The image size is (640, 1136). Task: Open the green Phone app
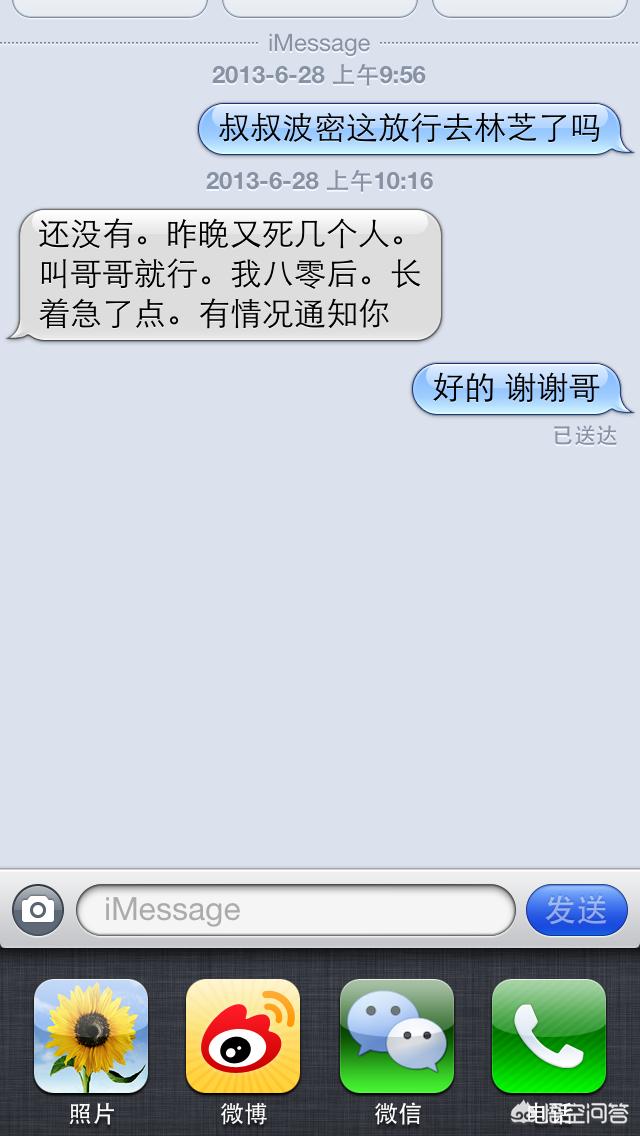[549, 1036]
